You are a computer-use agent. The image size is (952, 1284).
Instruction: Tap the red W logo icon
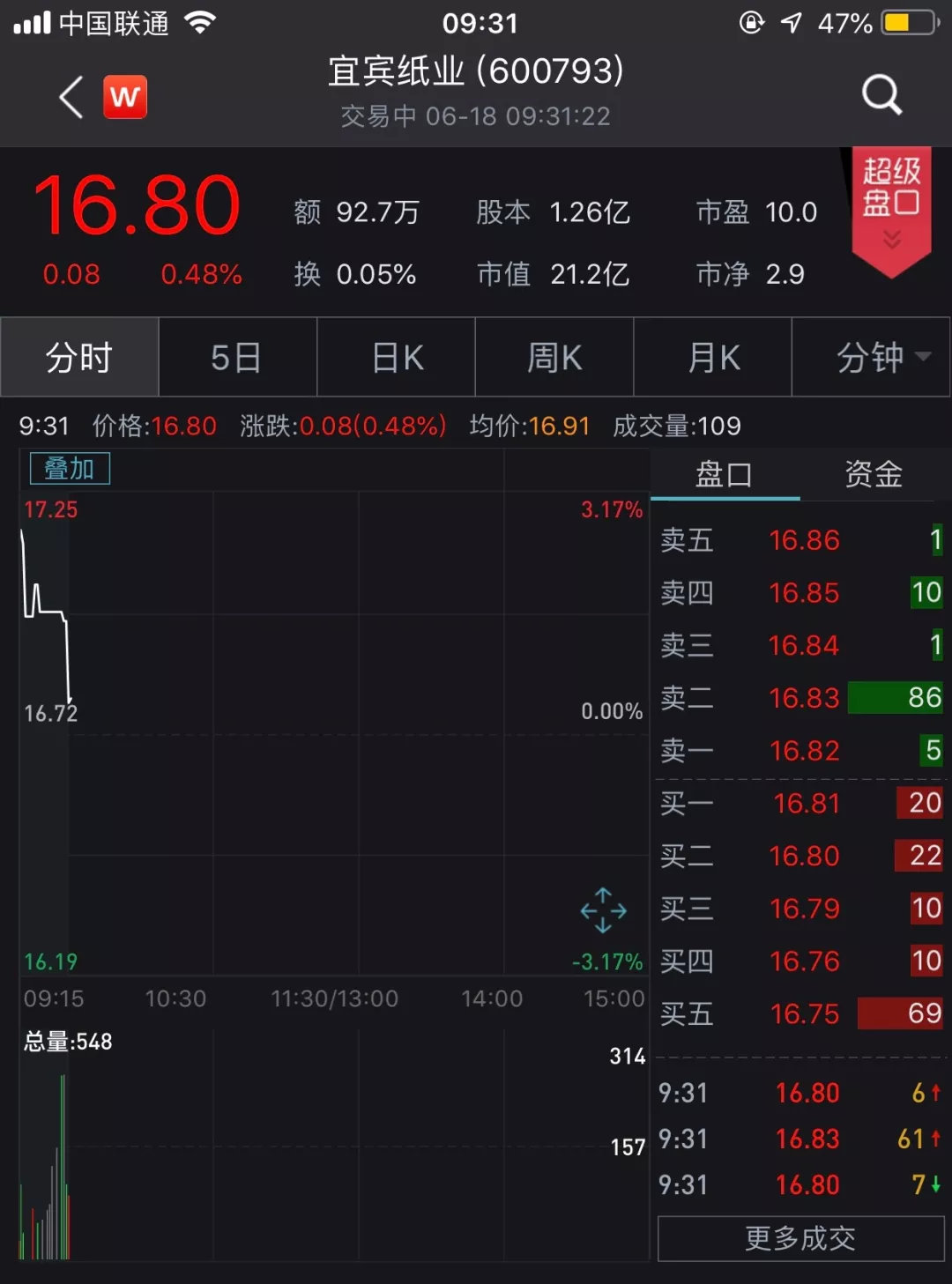(125, 97)
